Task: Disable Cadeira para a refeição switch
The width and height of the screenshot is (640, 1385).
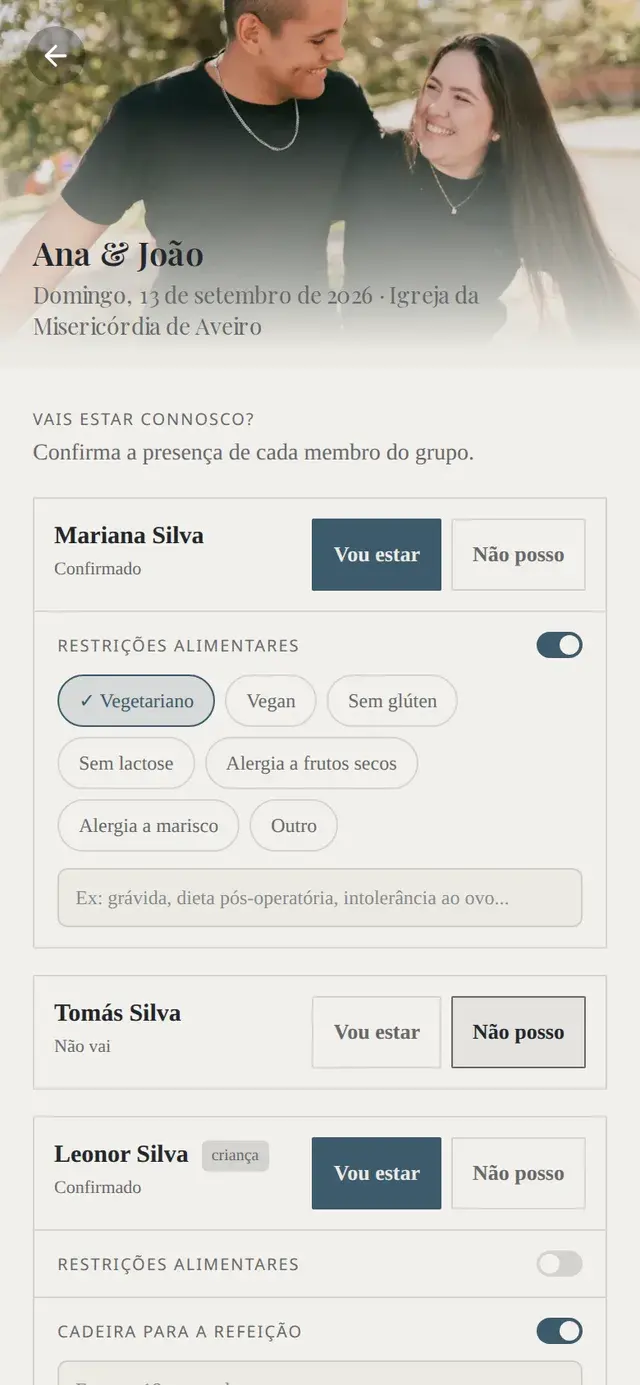Action: (x=559, y=1331)
